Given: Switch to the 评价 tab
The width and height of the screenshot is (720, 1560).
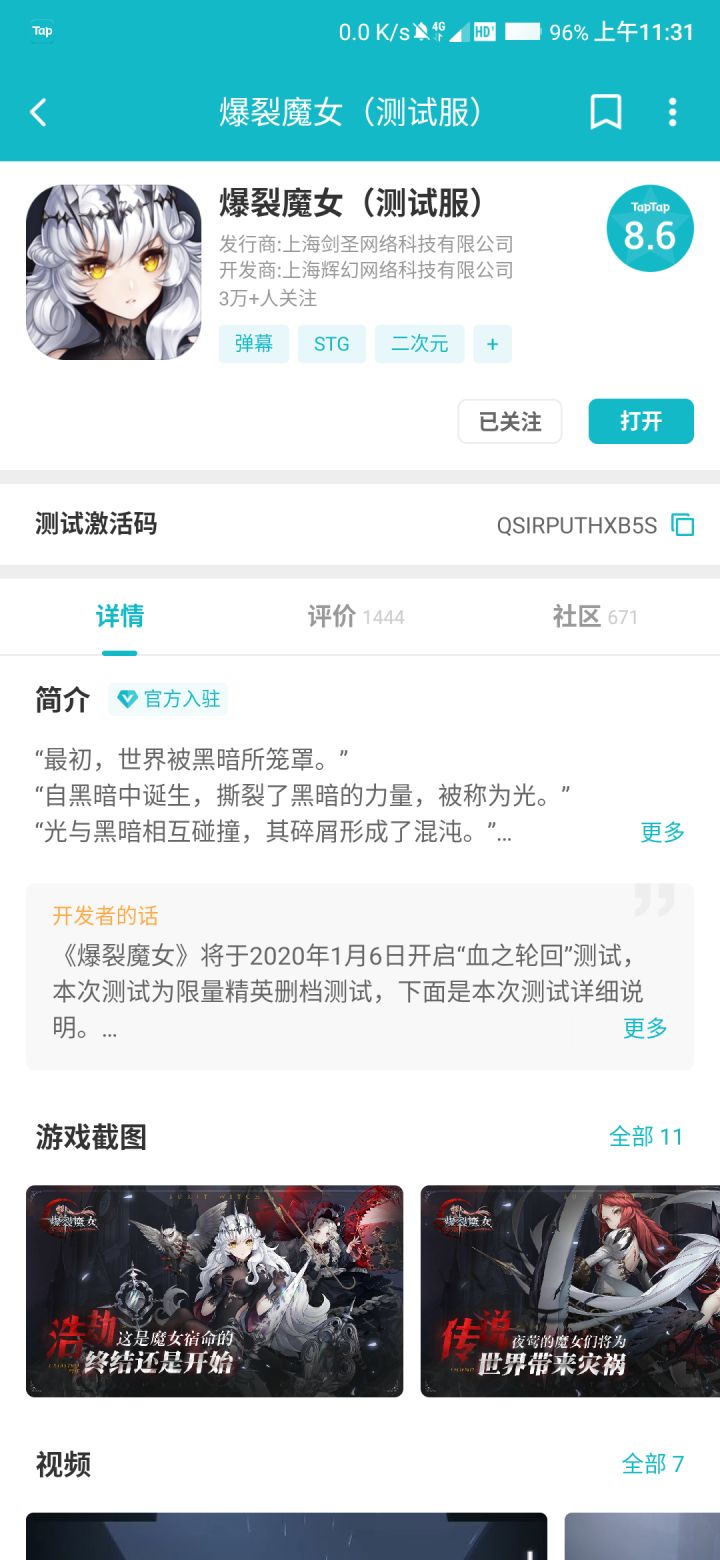Looking at the screenshot, I should pyautogui.click(x=356, y=616).
